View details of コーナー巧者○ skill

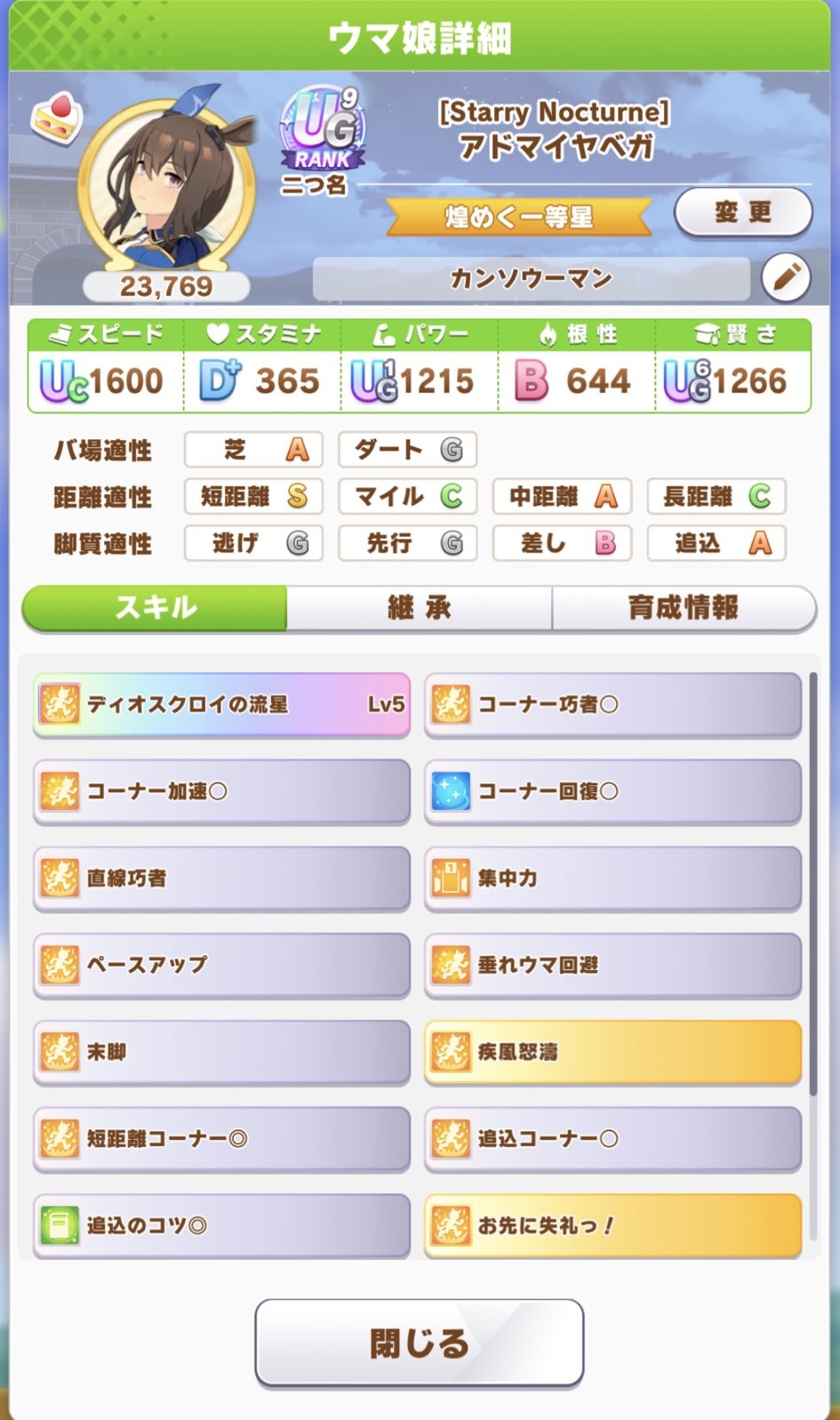[x=612, y=705]
